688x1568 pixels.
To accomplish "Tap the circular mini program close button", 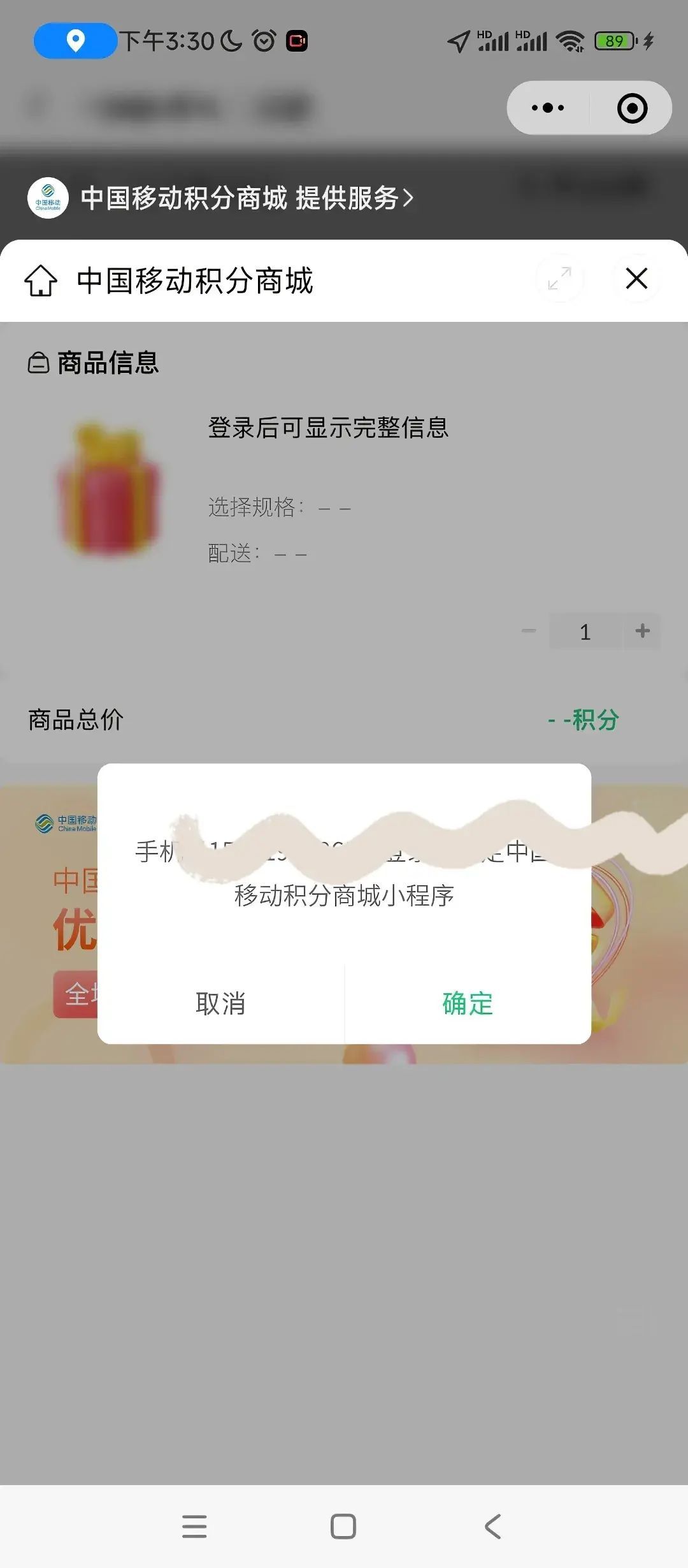I will (x=632, y=108).
